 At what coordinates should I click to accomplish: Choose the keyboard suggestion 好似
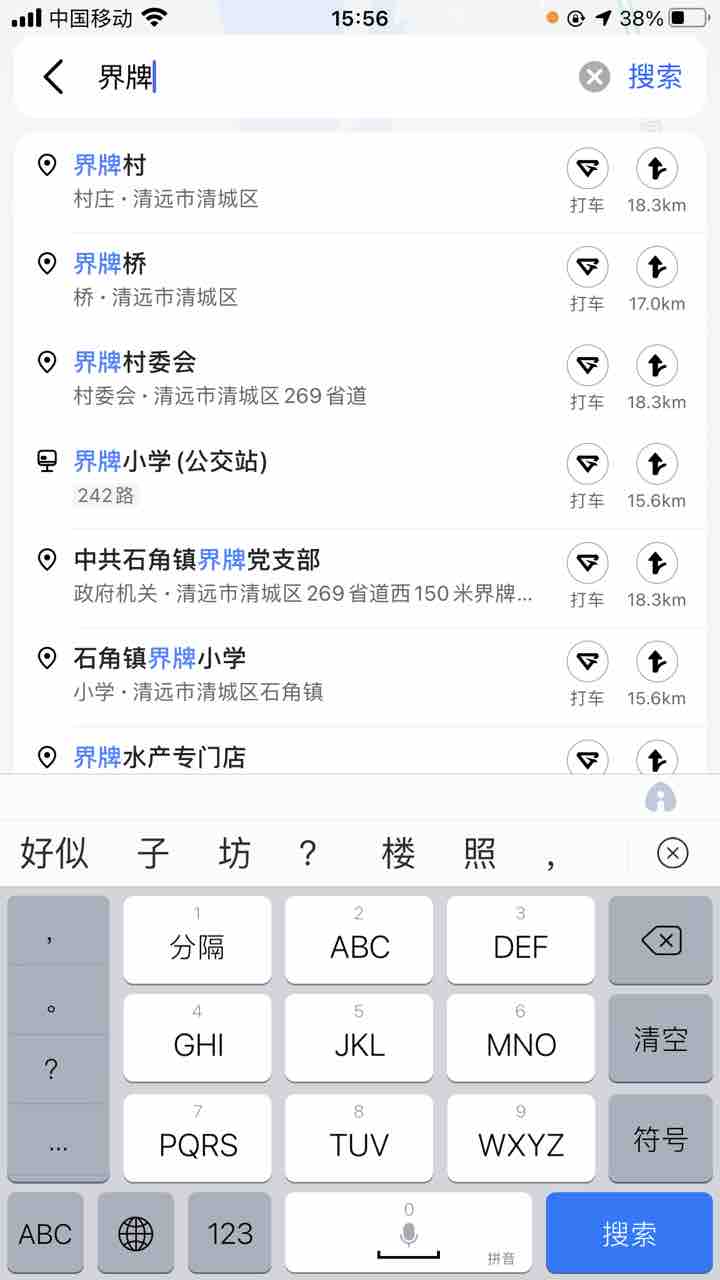click(x=54, y=853)
